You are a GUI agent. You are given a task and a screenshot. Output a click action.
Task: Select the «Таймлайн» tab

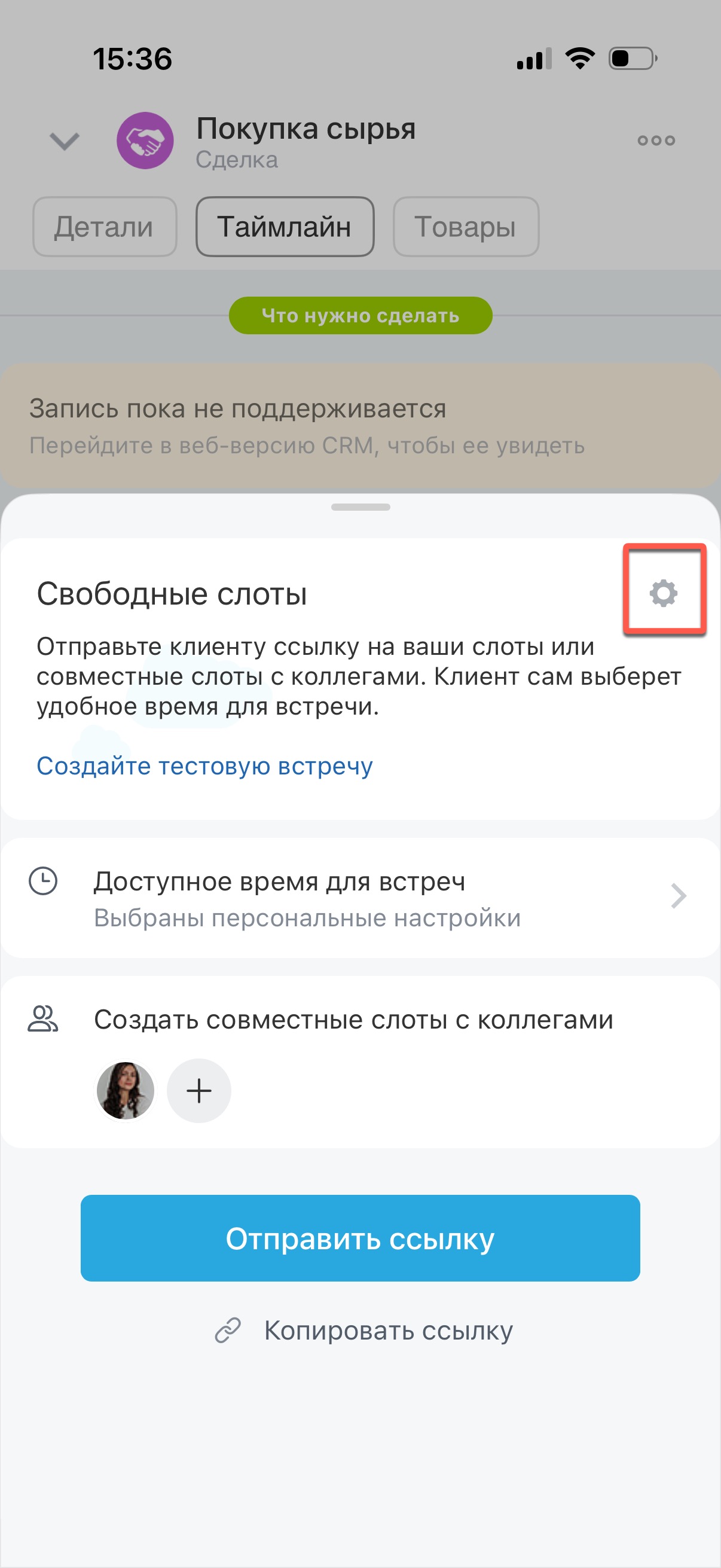click(x=285, y=227)
